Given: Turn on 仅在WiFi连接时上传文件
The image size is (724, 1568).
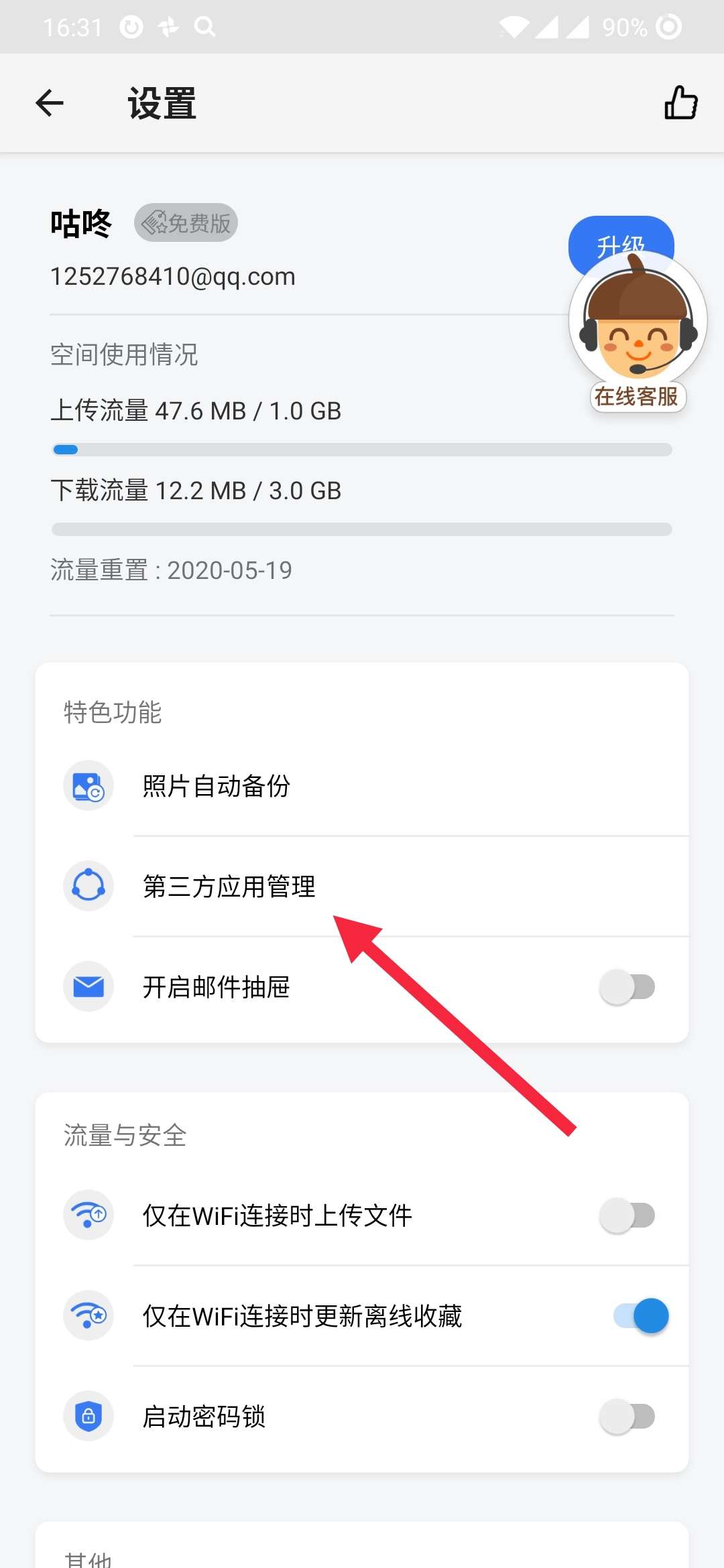Looking at the screenshot, I should [x=627, y=1215].
